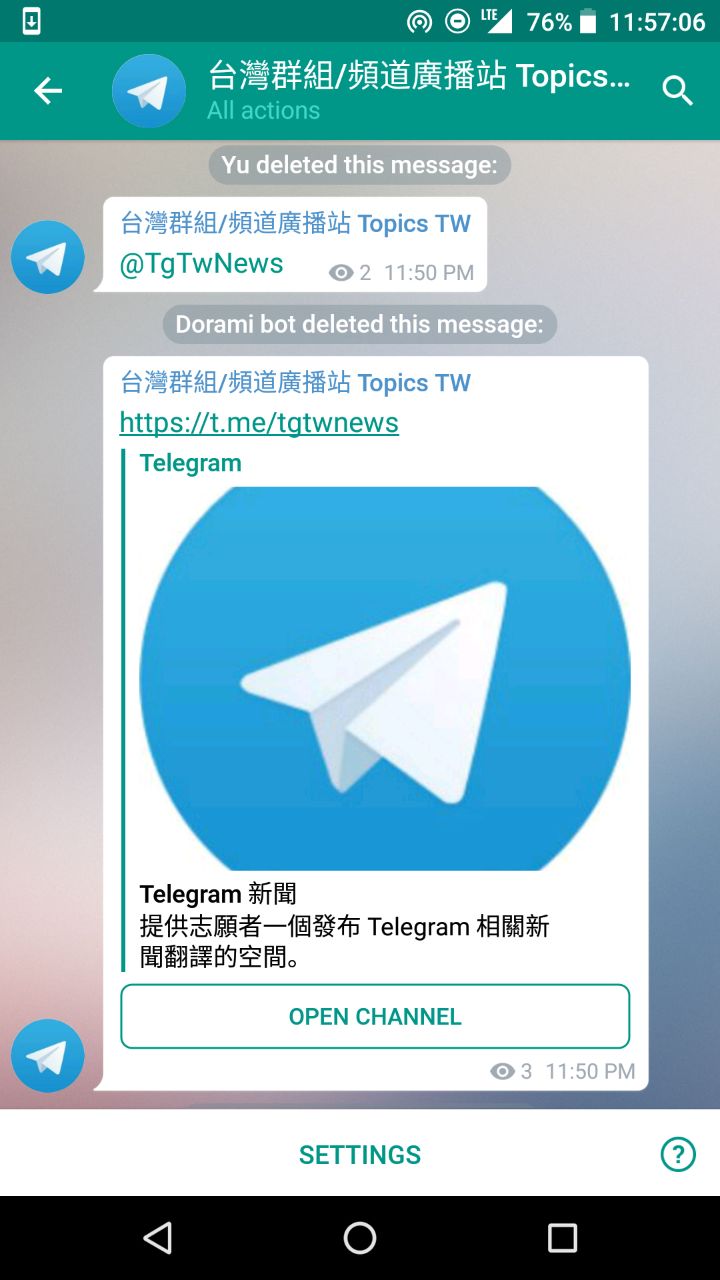Screen dimensions: 720x1280
Task: Open the Telegram link preview image
Action: coord(385,678)
